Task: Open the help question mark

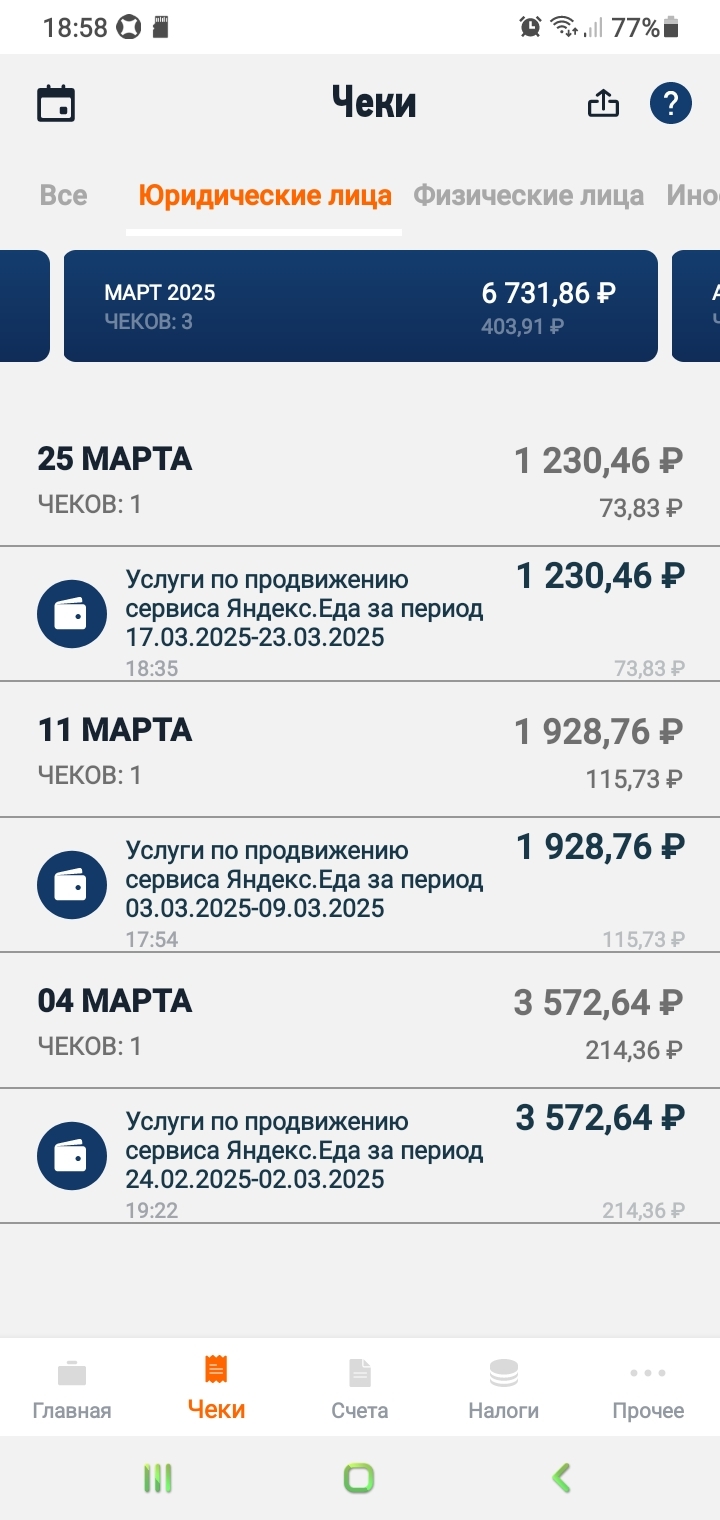Action: coord(671,103)
